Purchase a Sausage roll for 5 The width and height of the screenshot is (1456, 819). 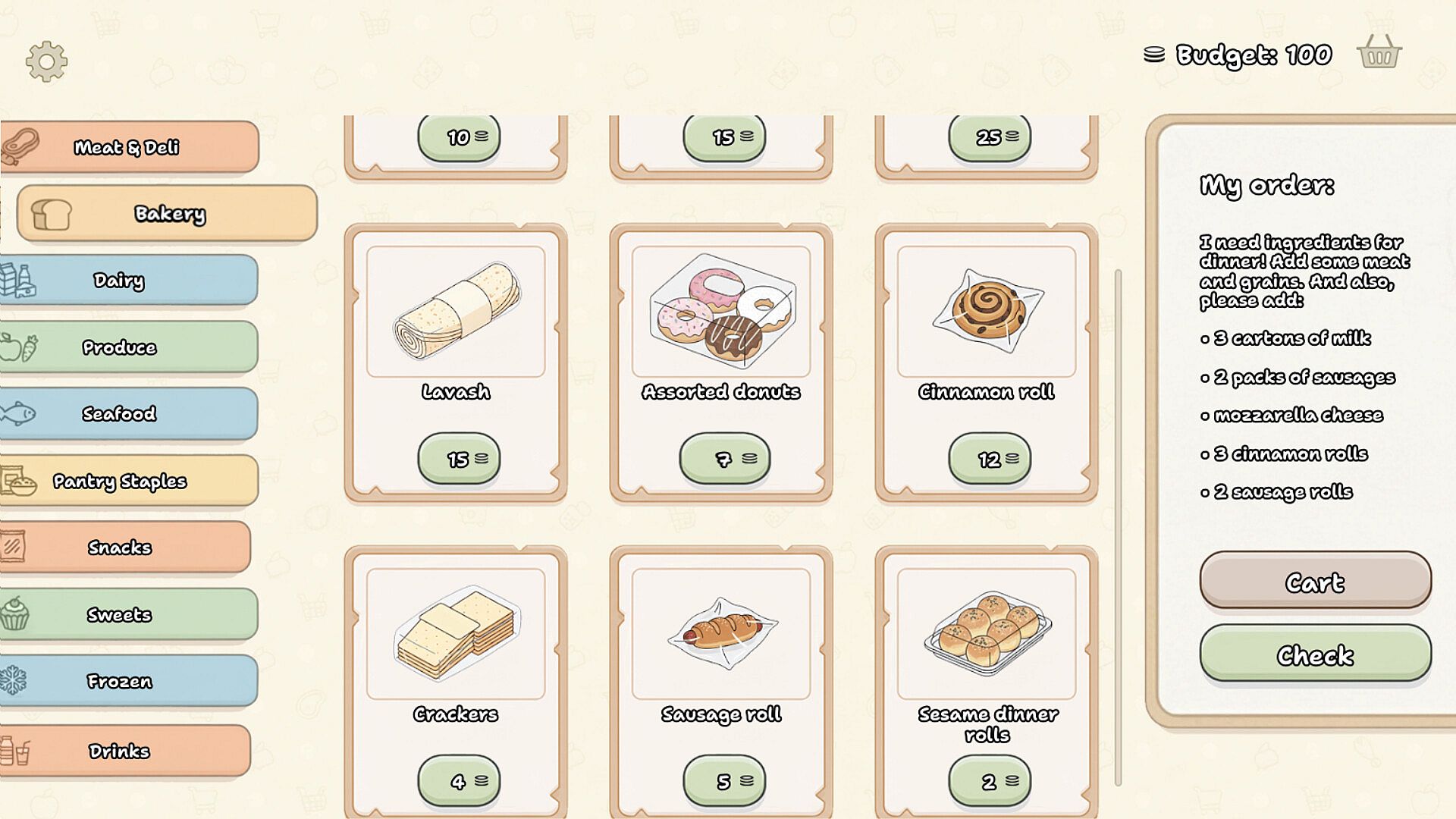[724, 781]
